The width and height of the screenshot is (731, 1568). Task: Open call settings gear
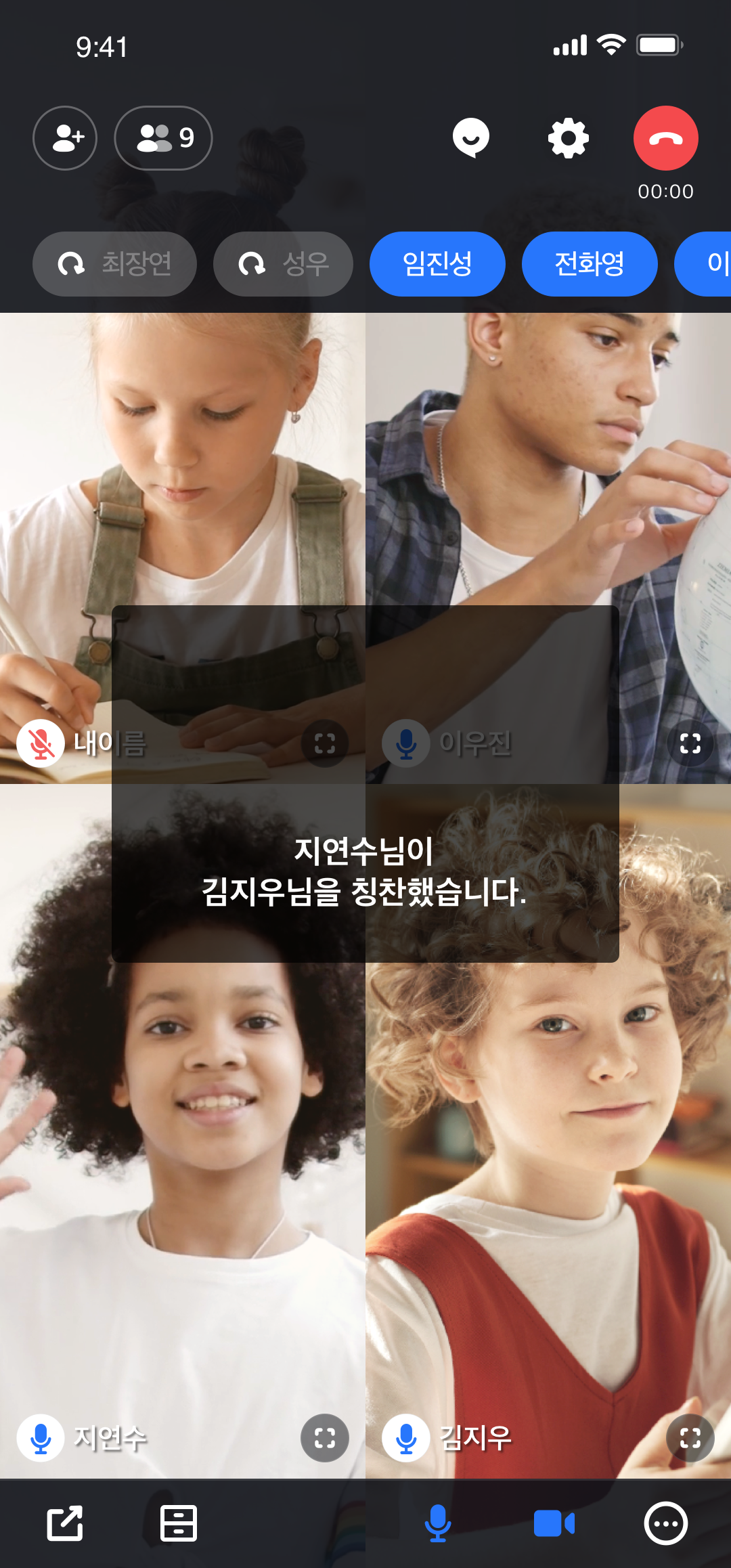tap(568, 138)
